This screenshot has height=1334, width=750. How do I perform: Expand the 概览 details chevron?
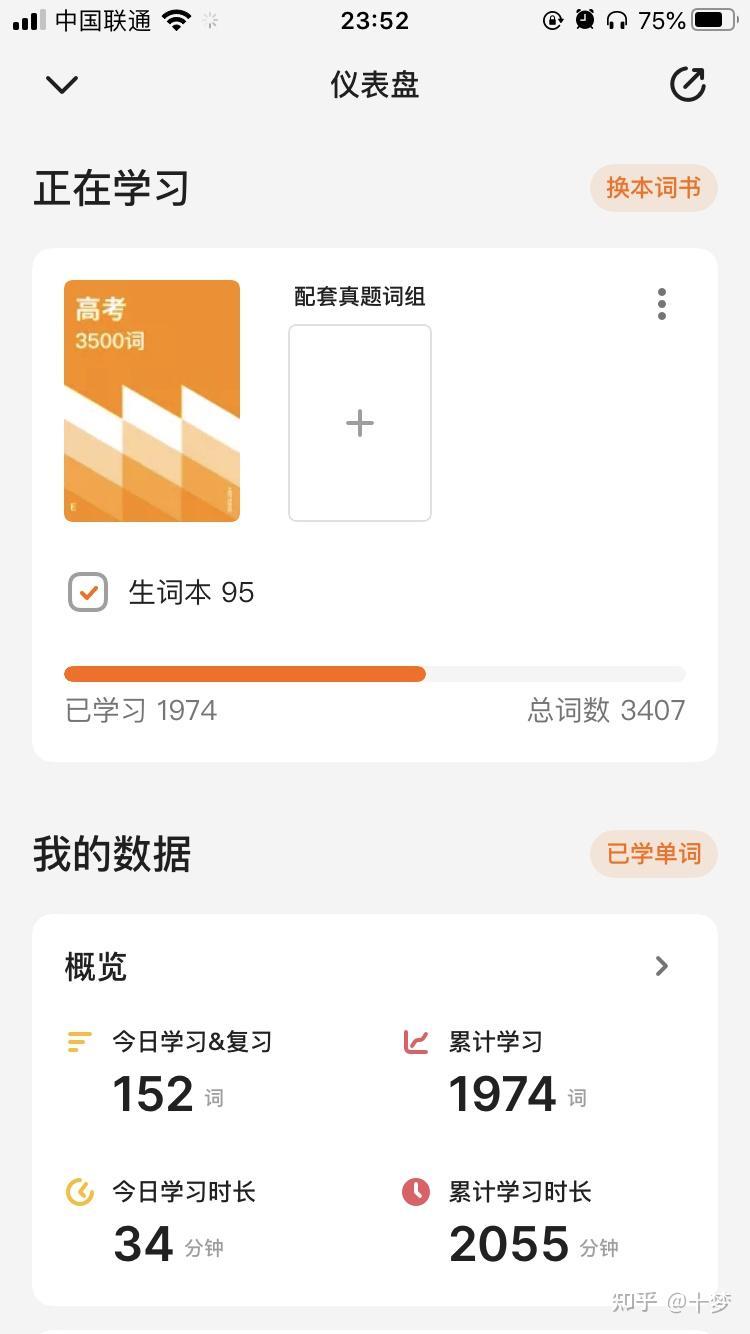pos(661,966)
